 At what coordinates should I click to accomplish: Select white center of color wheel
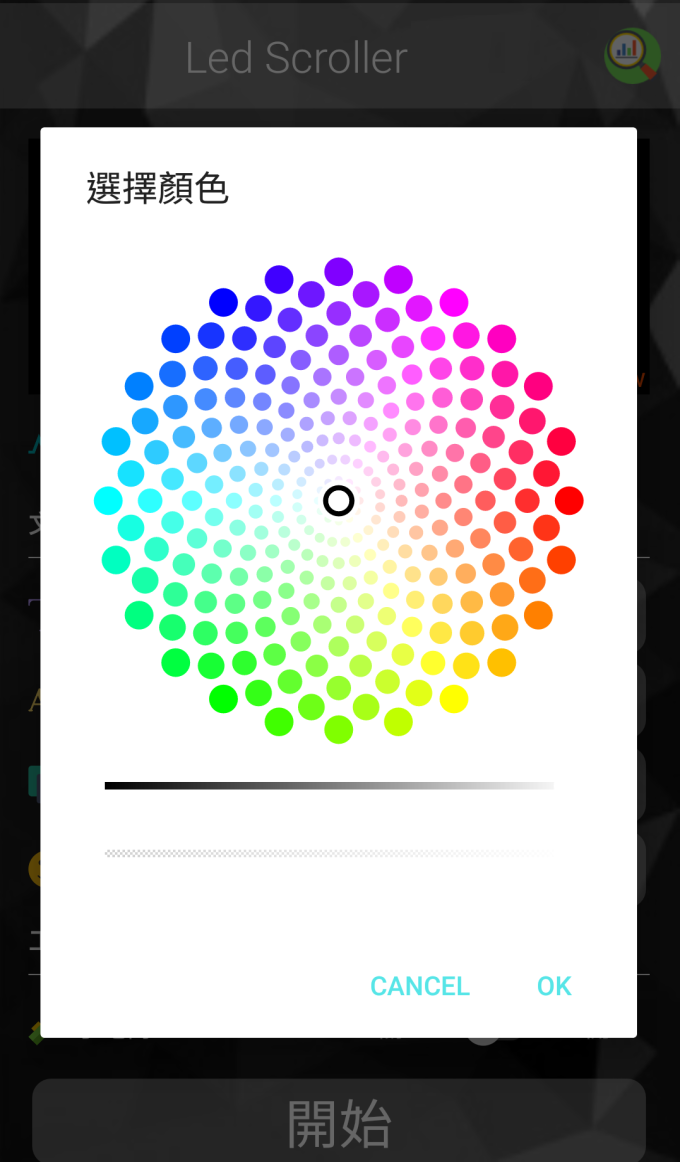pos(339,500)
